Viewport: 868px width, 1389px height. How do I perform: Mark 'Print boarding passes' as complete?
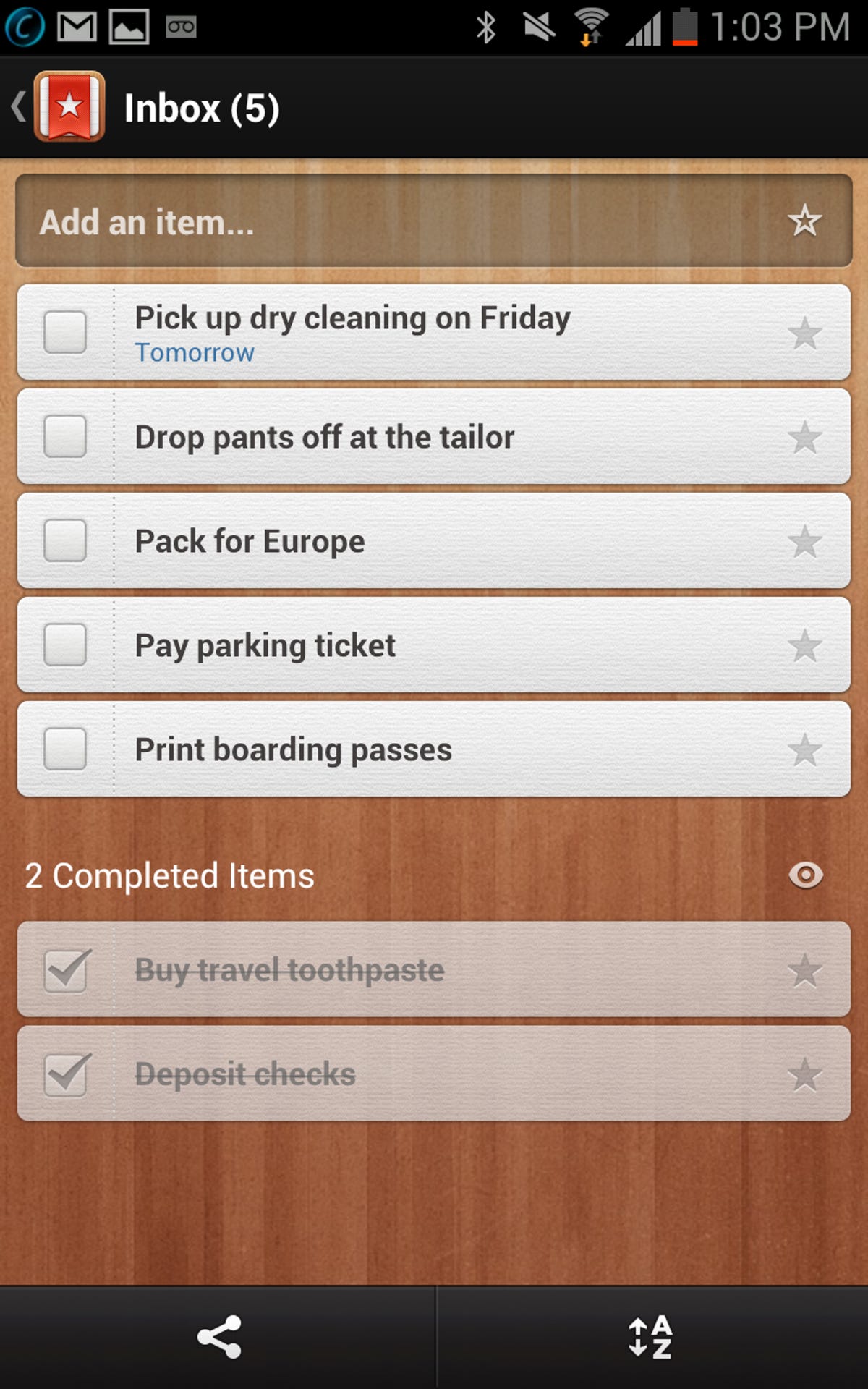coord(67,749)
